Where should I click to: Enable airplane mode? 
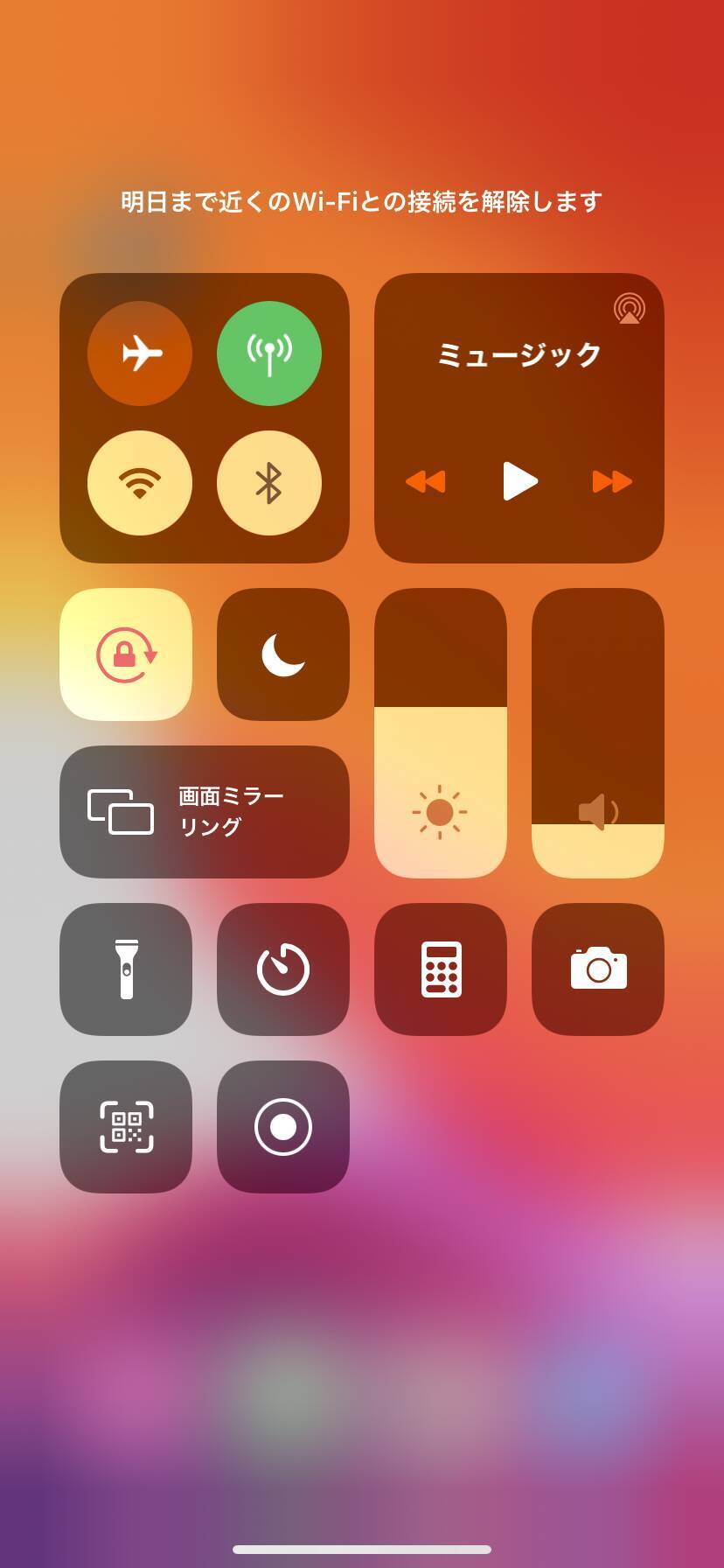(x=140, y=353)
